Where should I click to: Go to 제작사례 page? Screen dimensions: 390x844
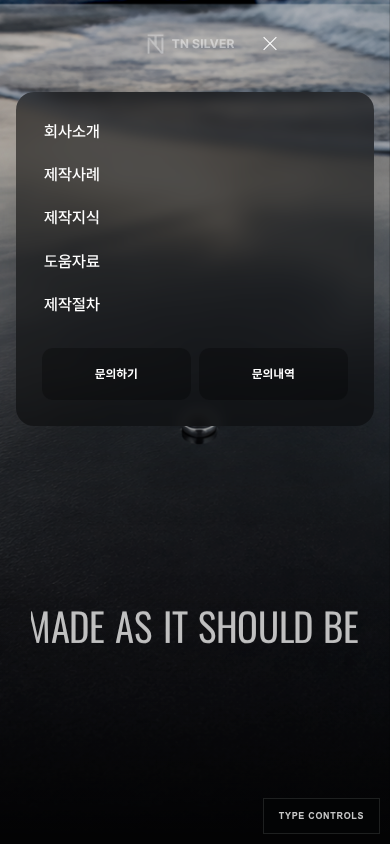click(72, 174)
